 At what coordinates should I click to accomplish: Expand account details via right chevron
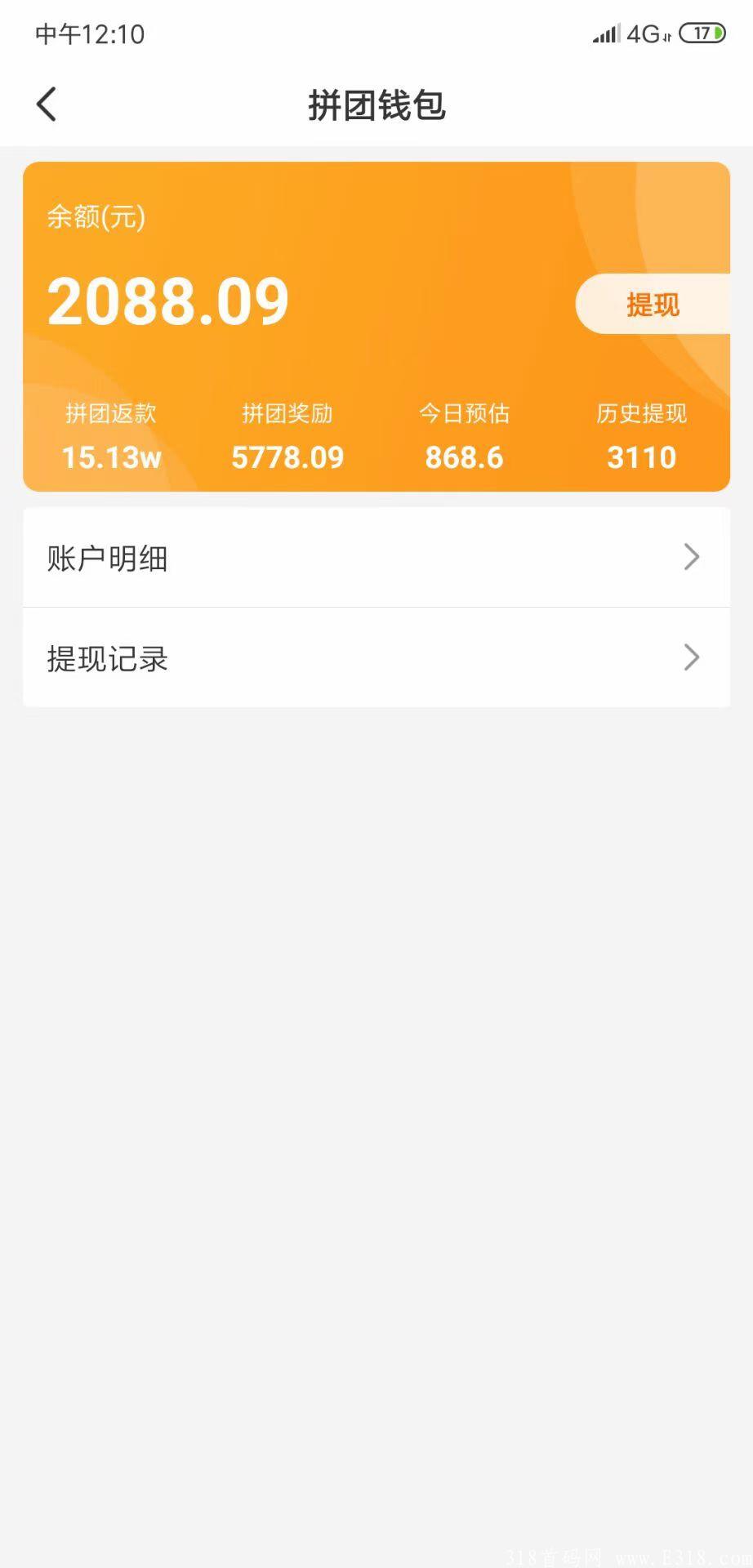tap(692, 558)
